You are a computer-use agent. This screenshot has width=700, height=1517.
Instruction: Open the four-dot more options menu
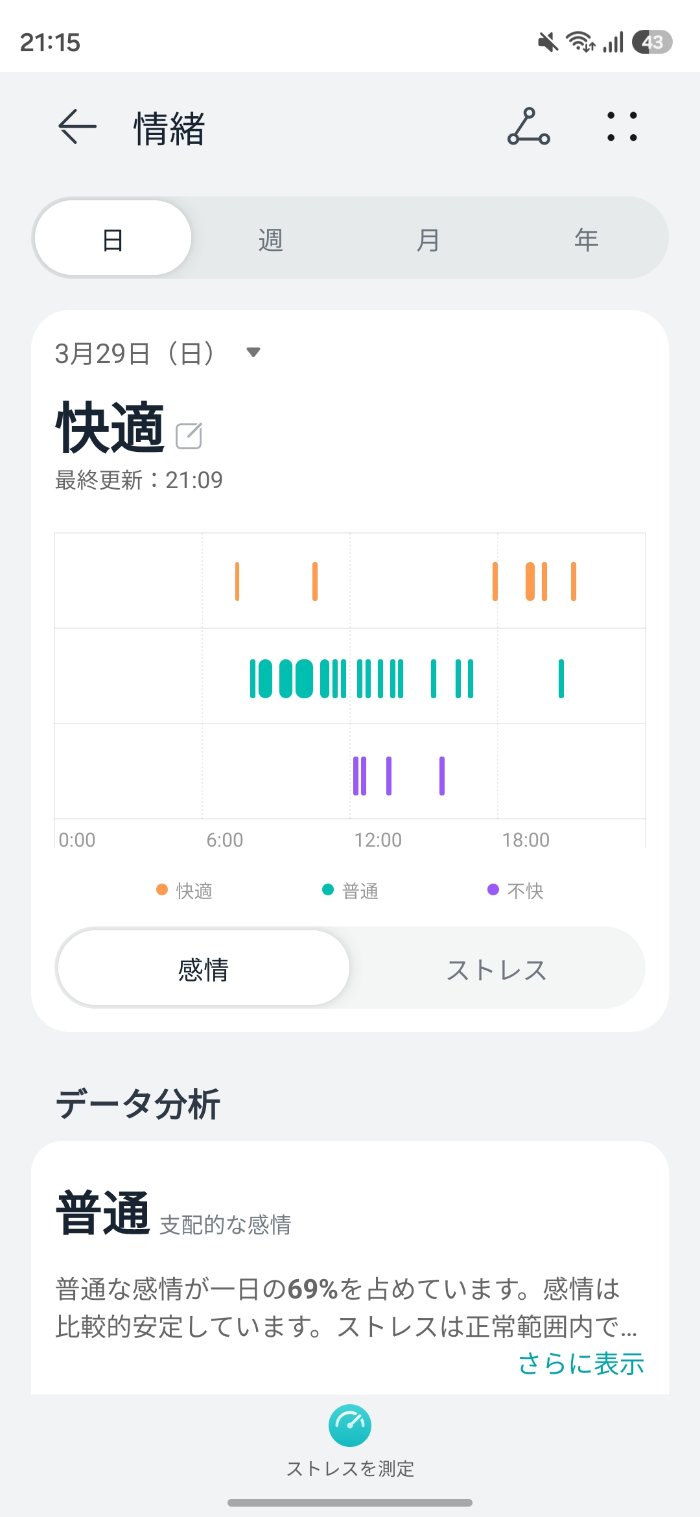click(x=622, y=127)
